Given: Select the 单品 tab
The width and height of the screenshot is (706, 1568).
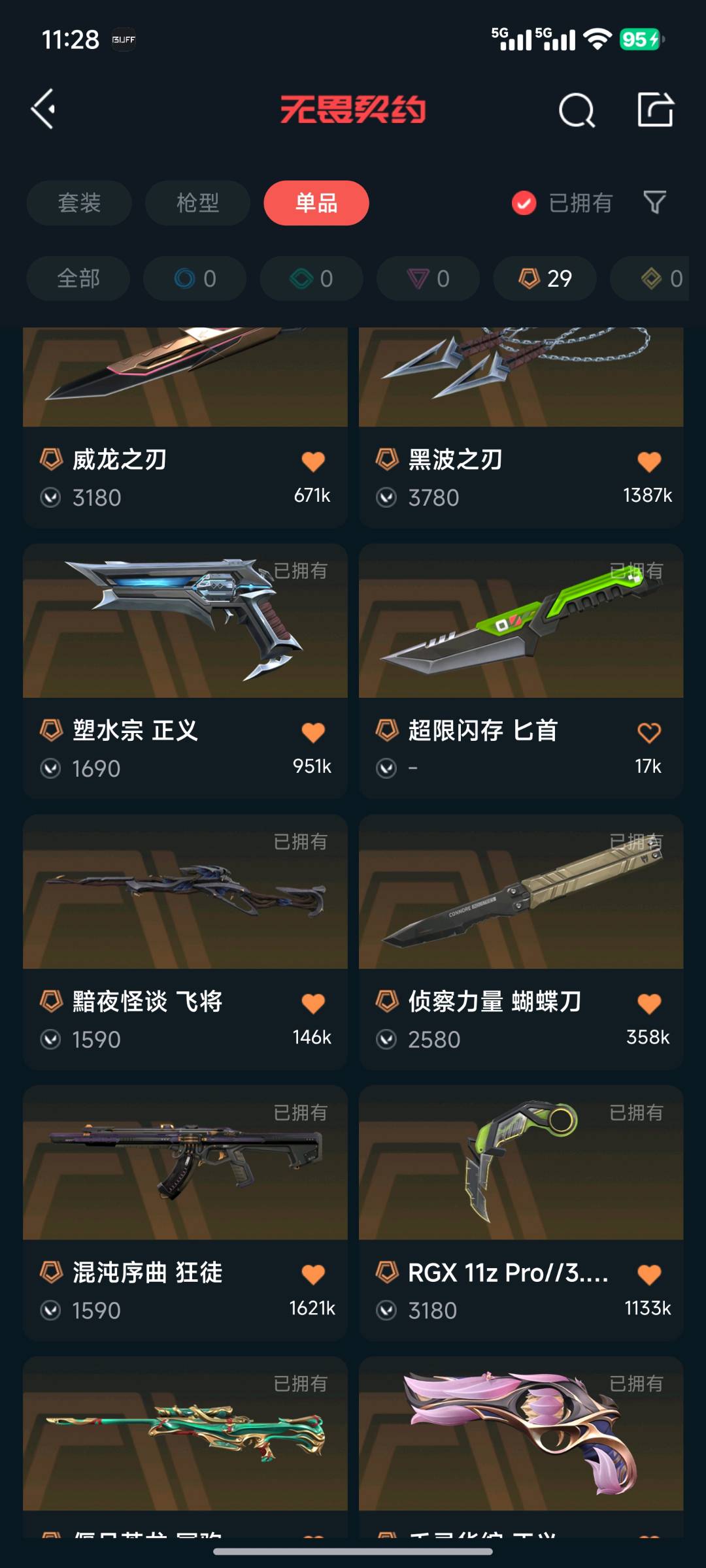Looking at the screenshot, I should point(316,203).
